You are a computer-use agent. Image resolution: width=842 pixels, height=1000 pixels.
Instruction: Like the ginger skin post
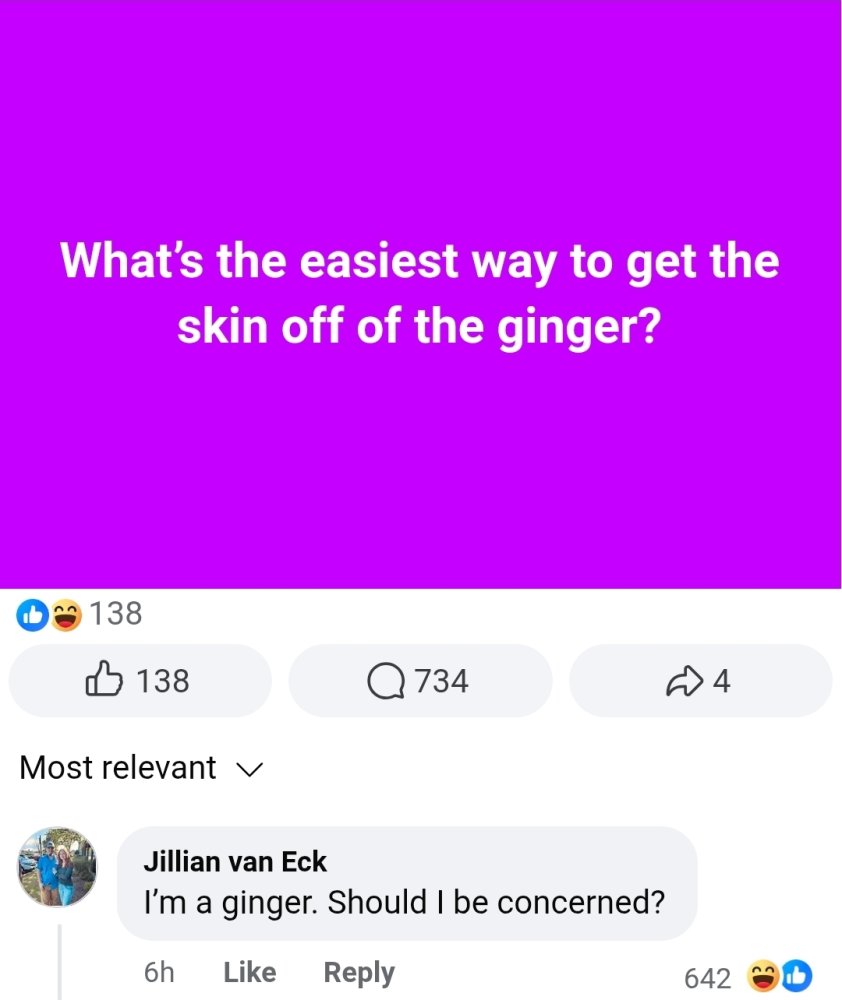[139, 681]
